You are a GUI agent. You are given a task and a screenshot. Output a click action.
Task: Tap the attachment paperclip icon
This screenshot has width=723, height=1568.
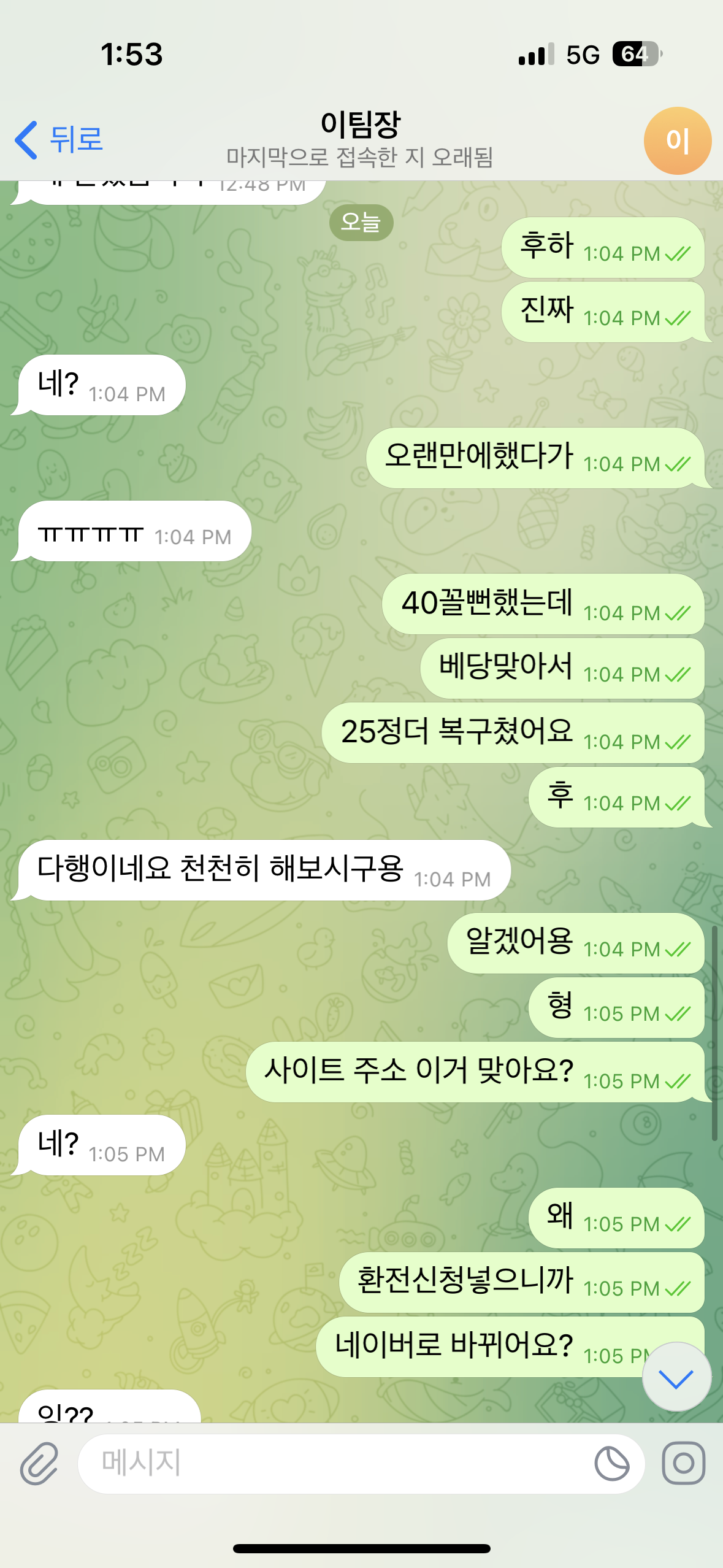(x=39, y=1464)
